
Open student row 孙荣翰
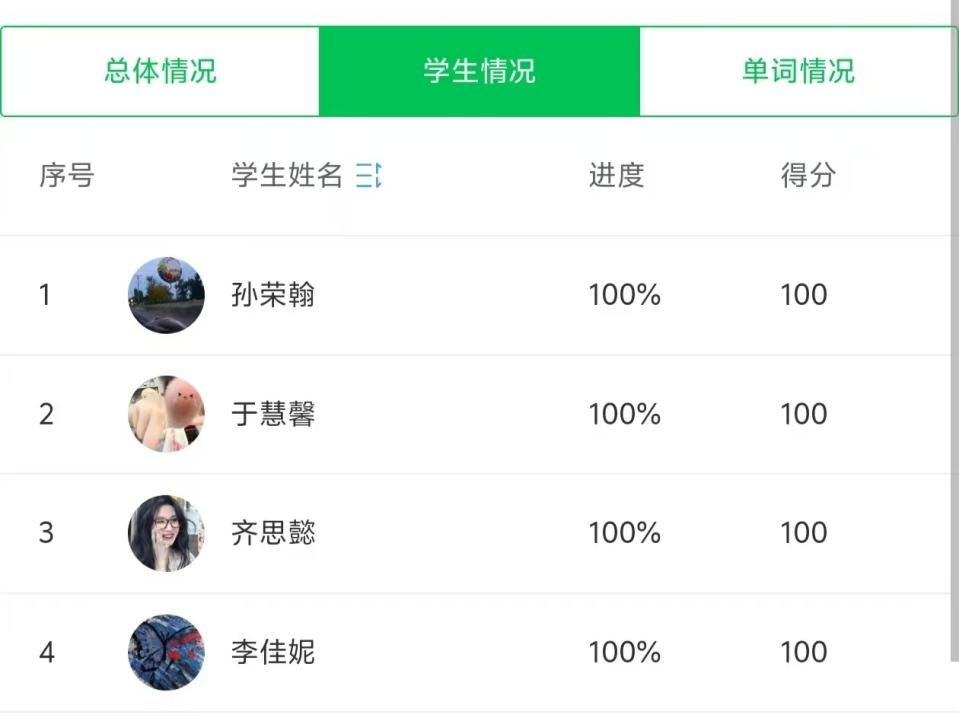273,295
